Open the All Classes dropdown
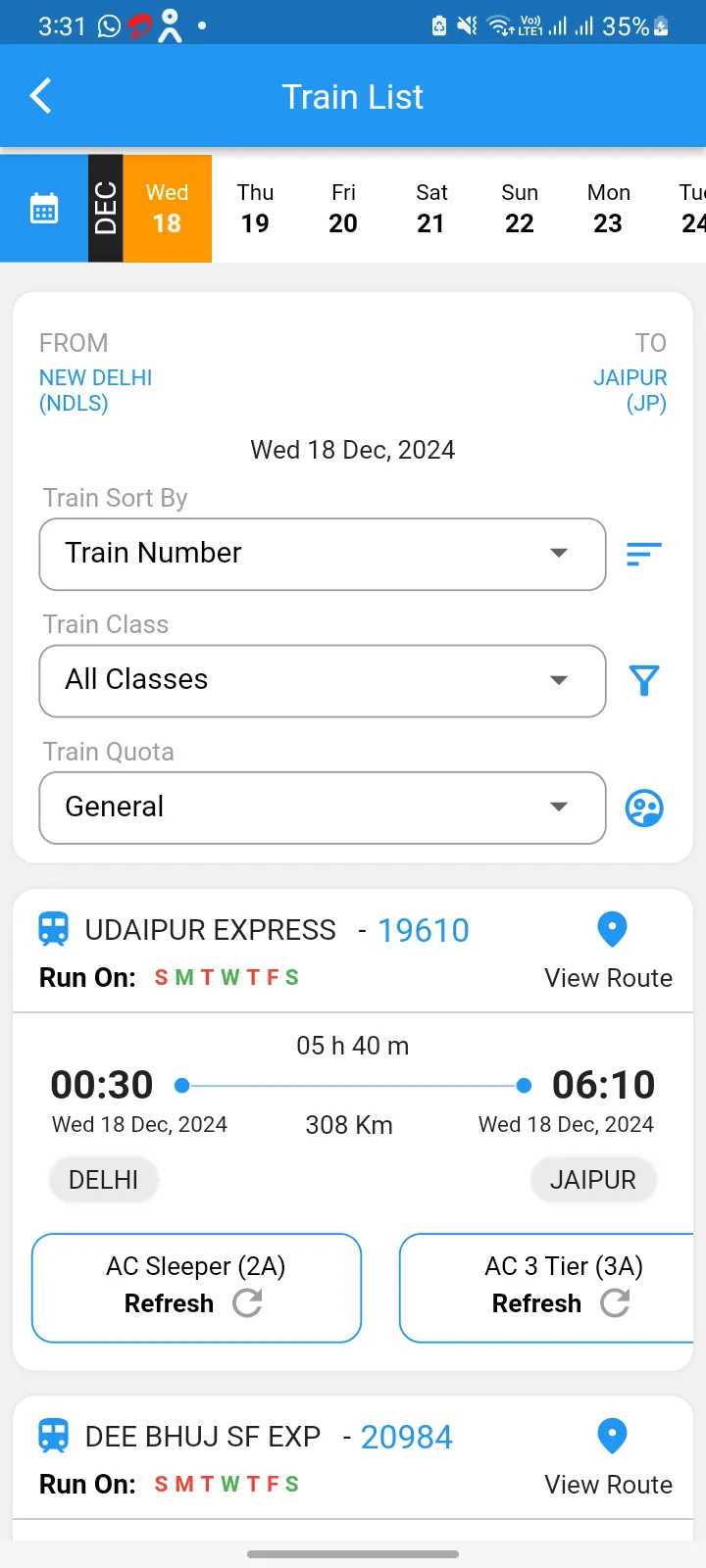The height and width of the screenshot is (1568, 706). (x=322, y=680)
